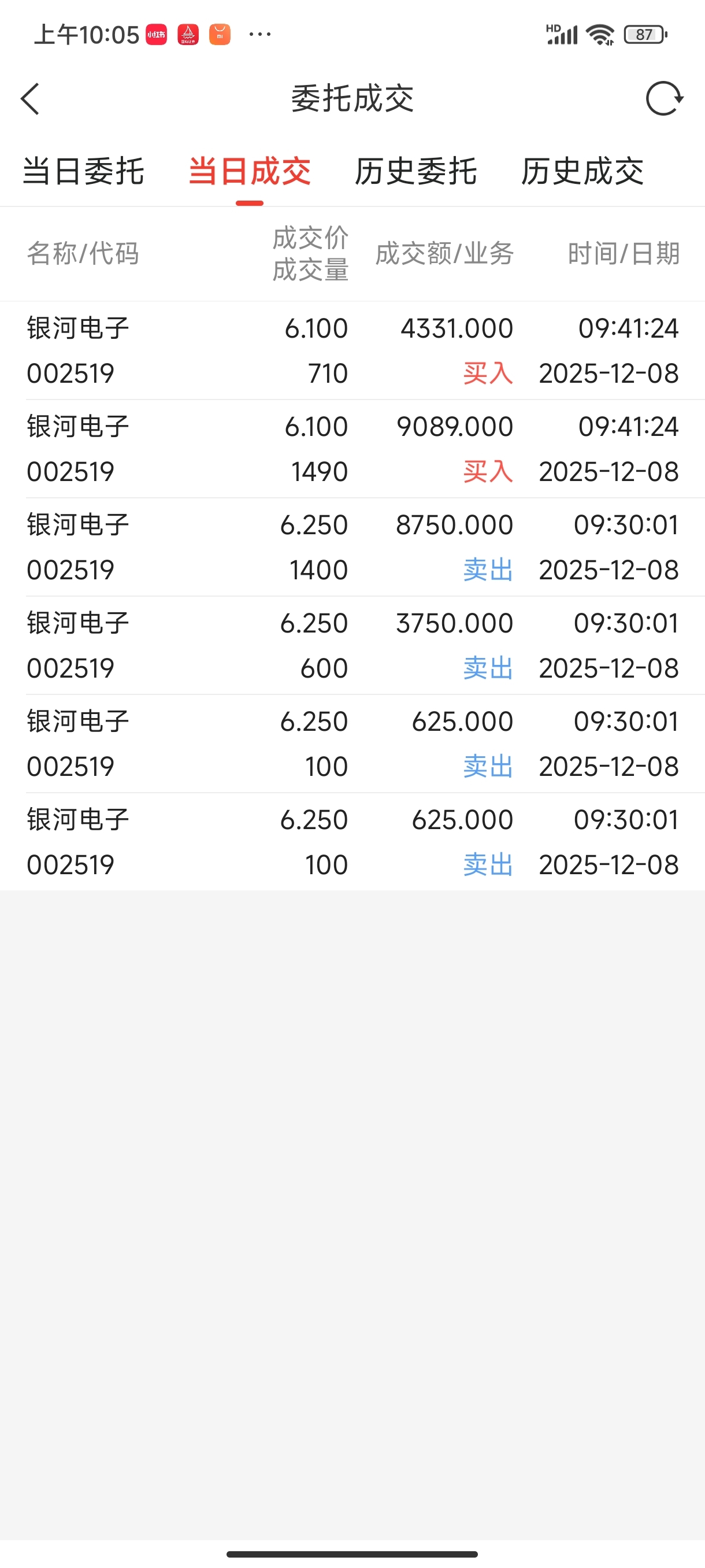Switch to 当日委托 tab
Viewport: 705px width, 1568px height.
(x=83, y=171)
